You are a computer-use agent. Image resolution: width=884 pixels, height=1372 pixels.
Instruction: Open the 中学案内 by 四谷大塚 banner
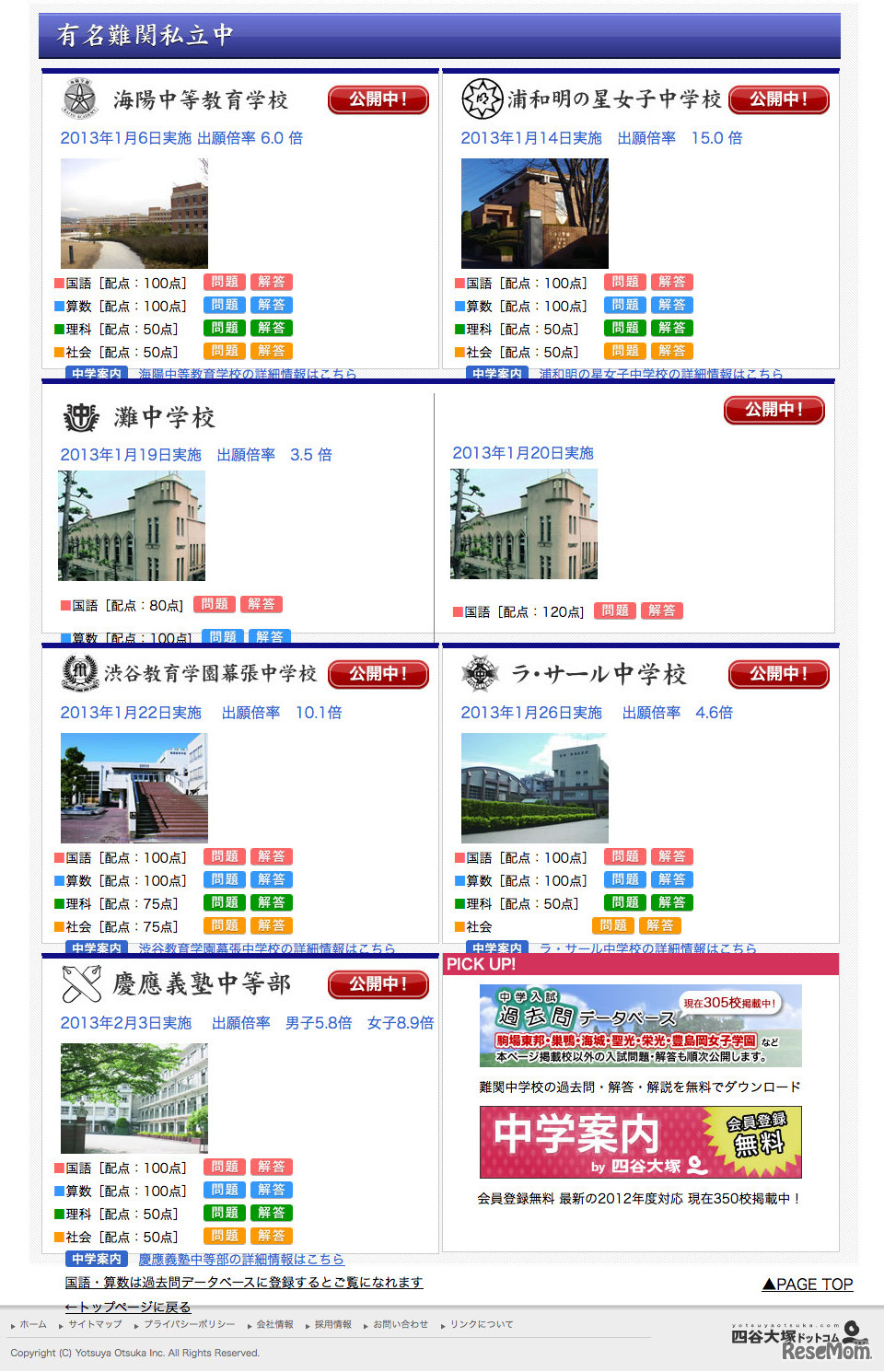tap(640, 1142)
